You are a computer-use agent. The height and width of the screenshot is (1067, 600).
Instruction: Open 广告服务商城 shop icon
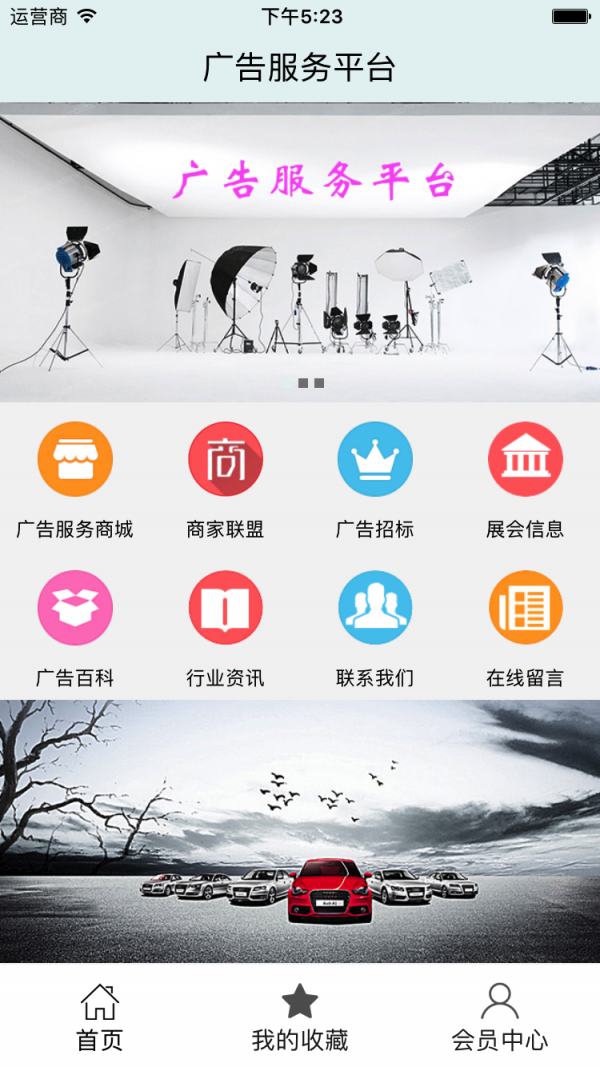coord(75,460)
